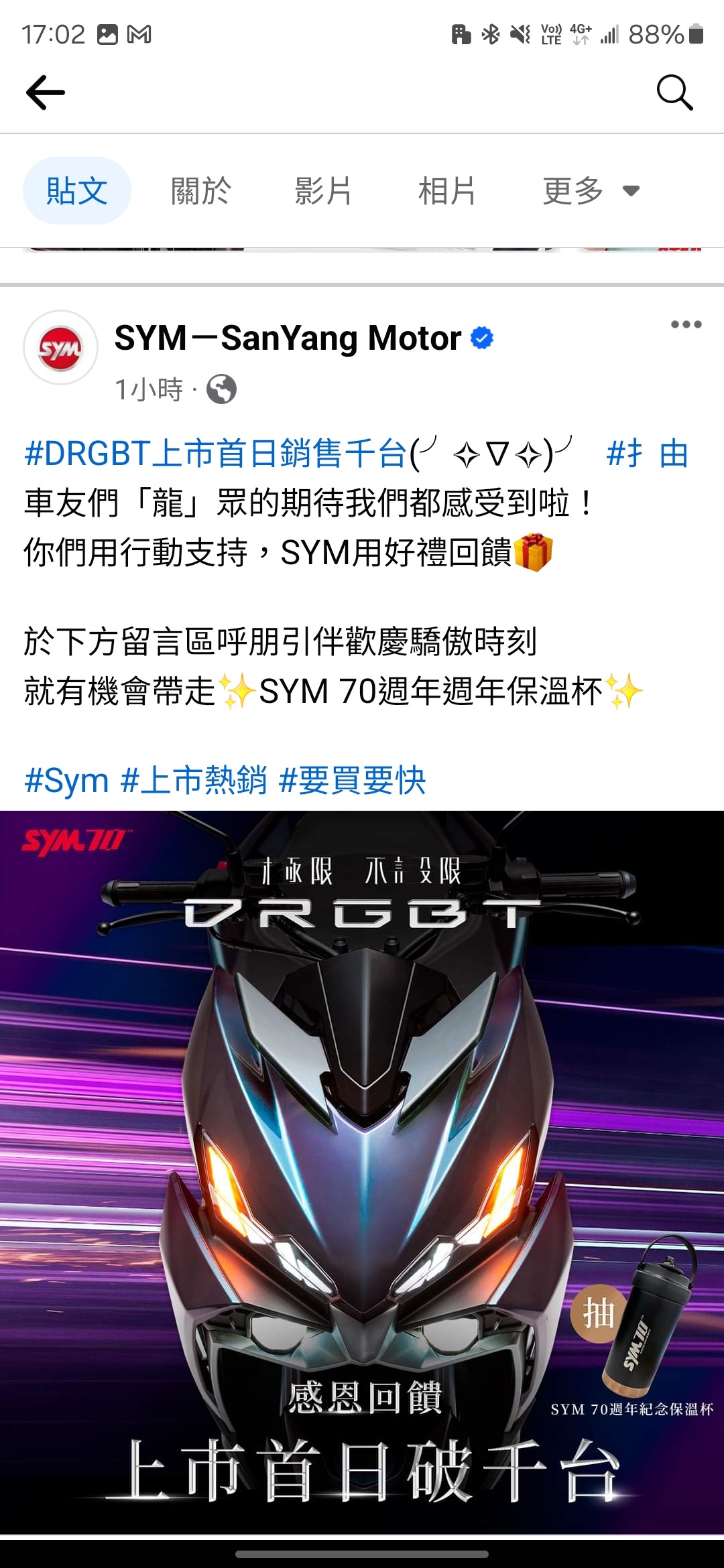This screenshot has width=724, height=1568.
Task: Open SYM page profile picture
Action: click(61, 347)
